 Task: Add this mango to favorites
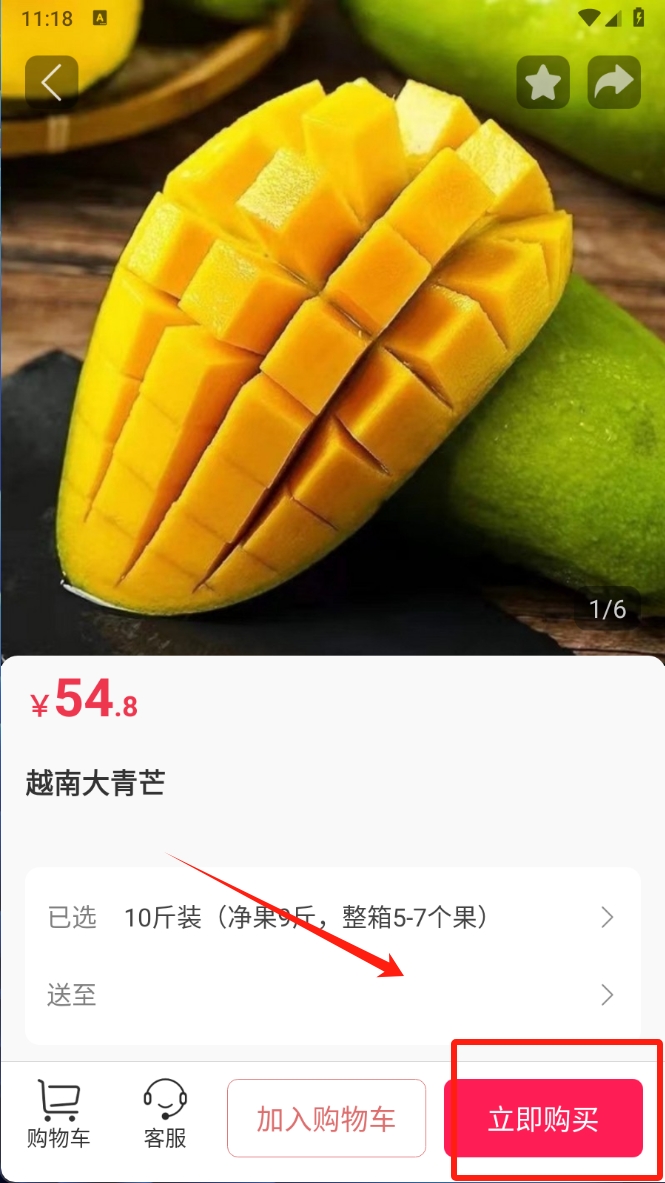[542, 82]
